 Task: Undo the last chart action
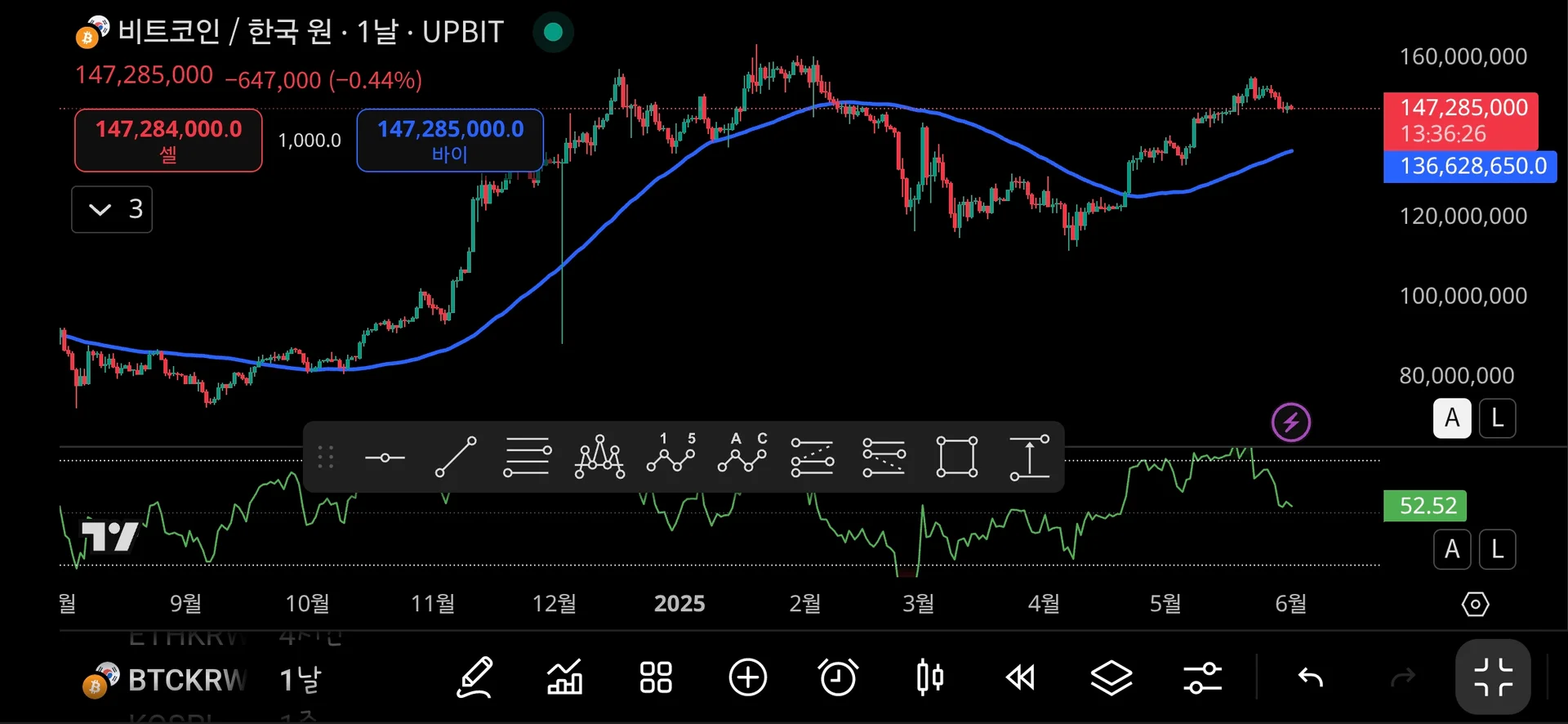1310,677
